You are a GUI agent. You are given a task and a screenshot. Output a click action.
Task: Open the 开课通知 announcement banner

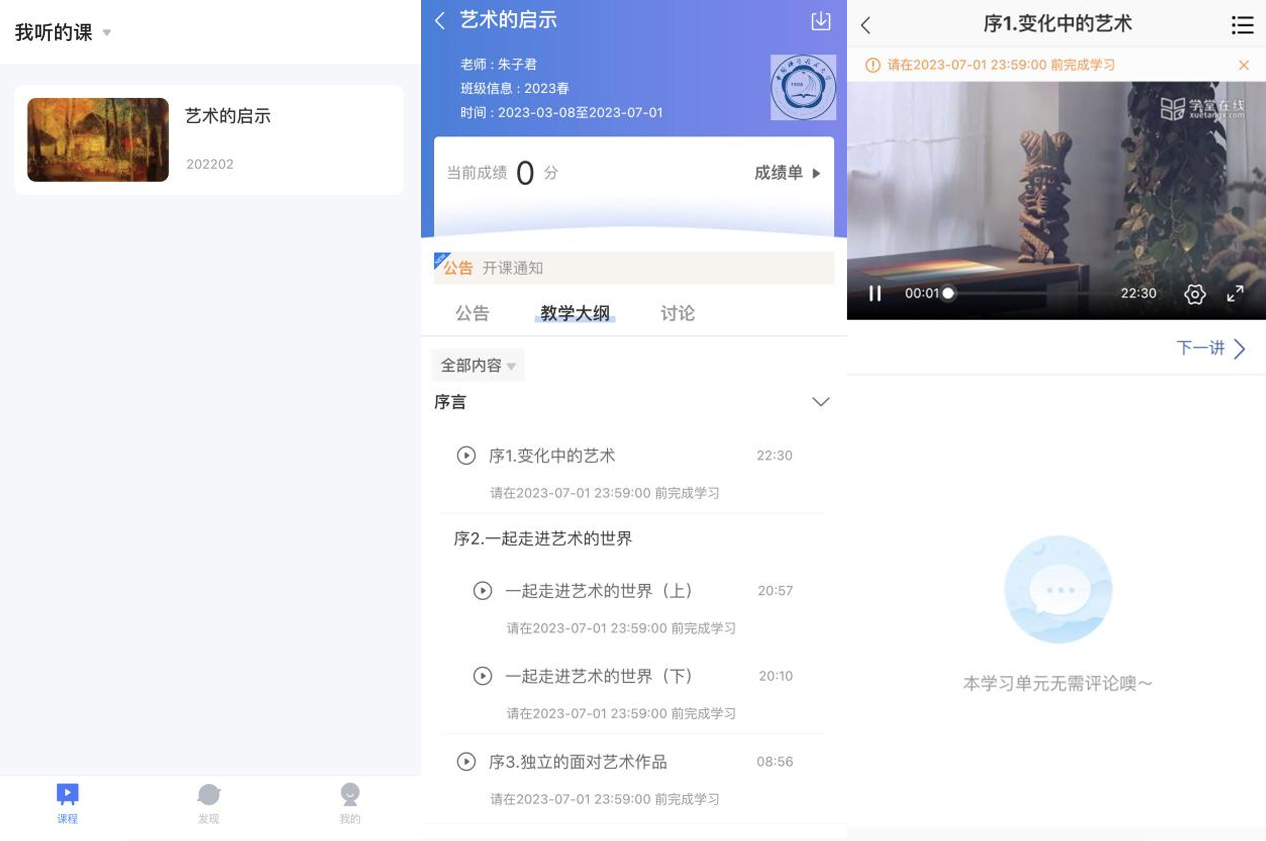(x=633, y=268)
